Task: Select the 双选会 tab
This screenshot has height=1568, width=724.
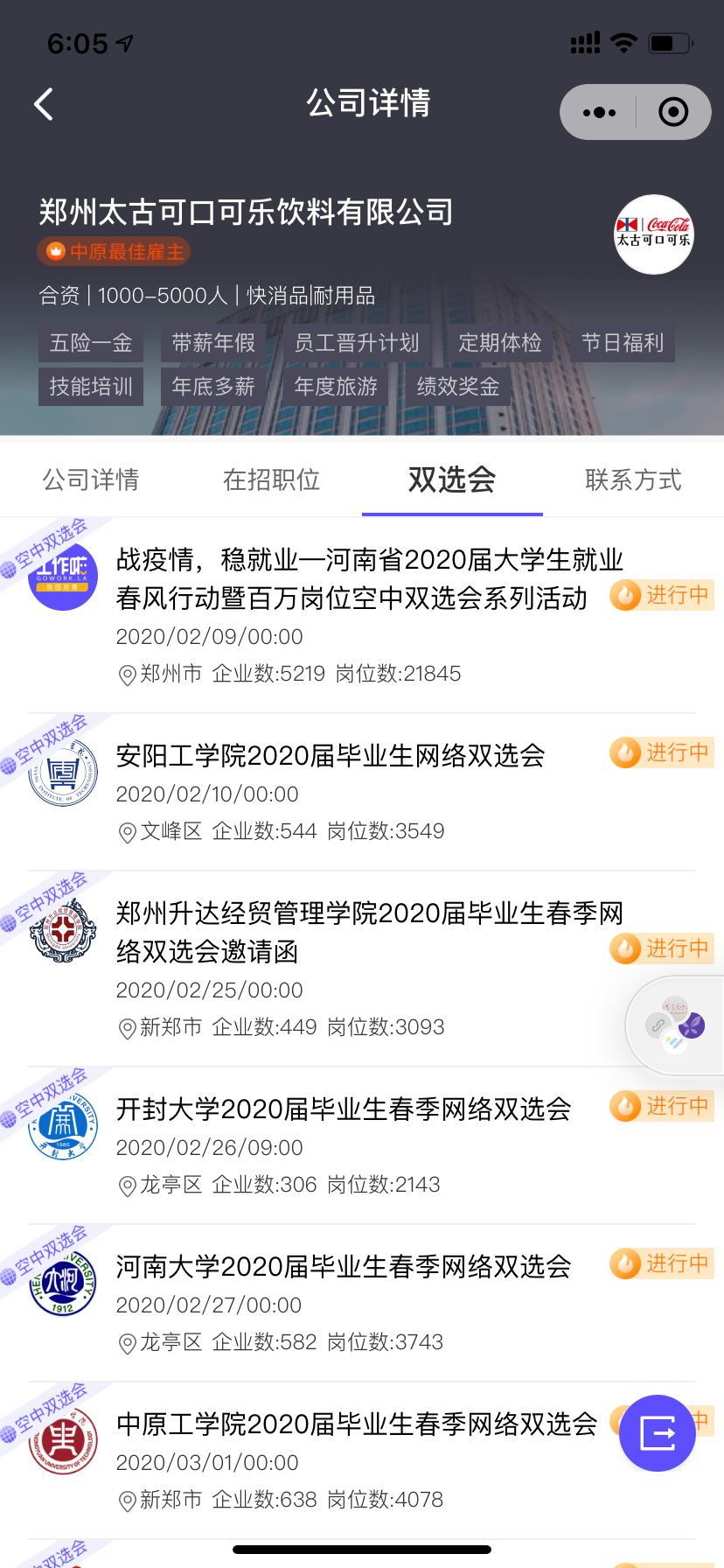Action: point(452,479)
